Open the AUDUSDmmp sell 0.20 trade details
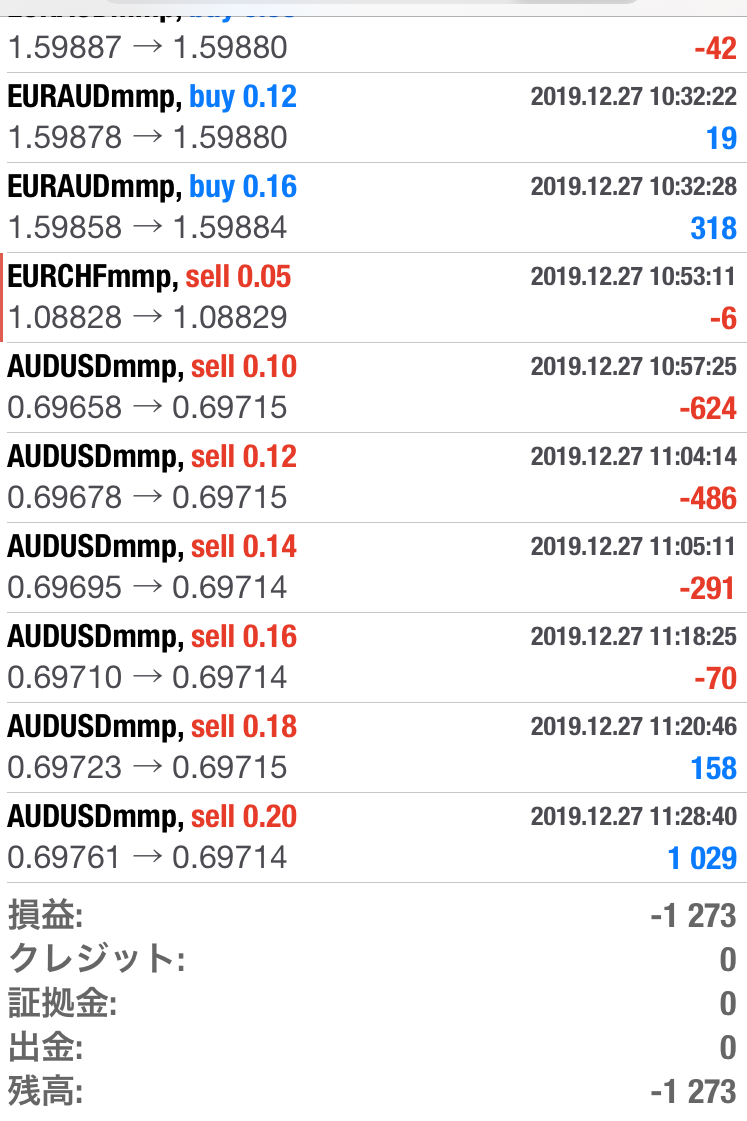 [373, 837]
